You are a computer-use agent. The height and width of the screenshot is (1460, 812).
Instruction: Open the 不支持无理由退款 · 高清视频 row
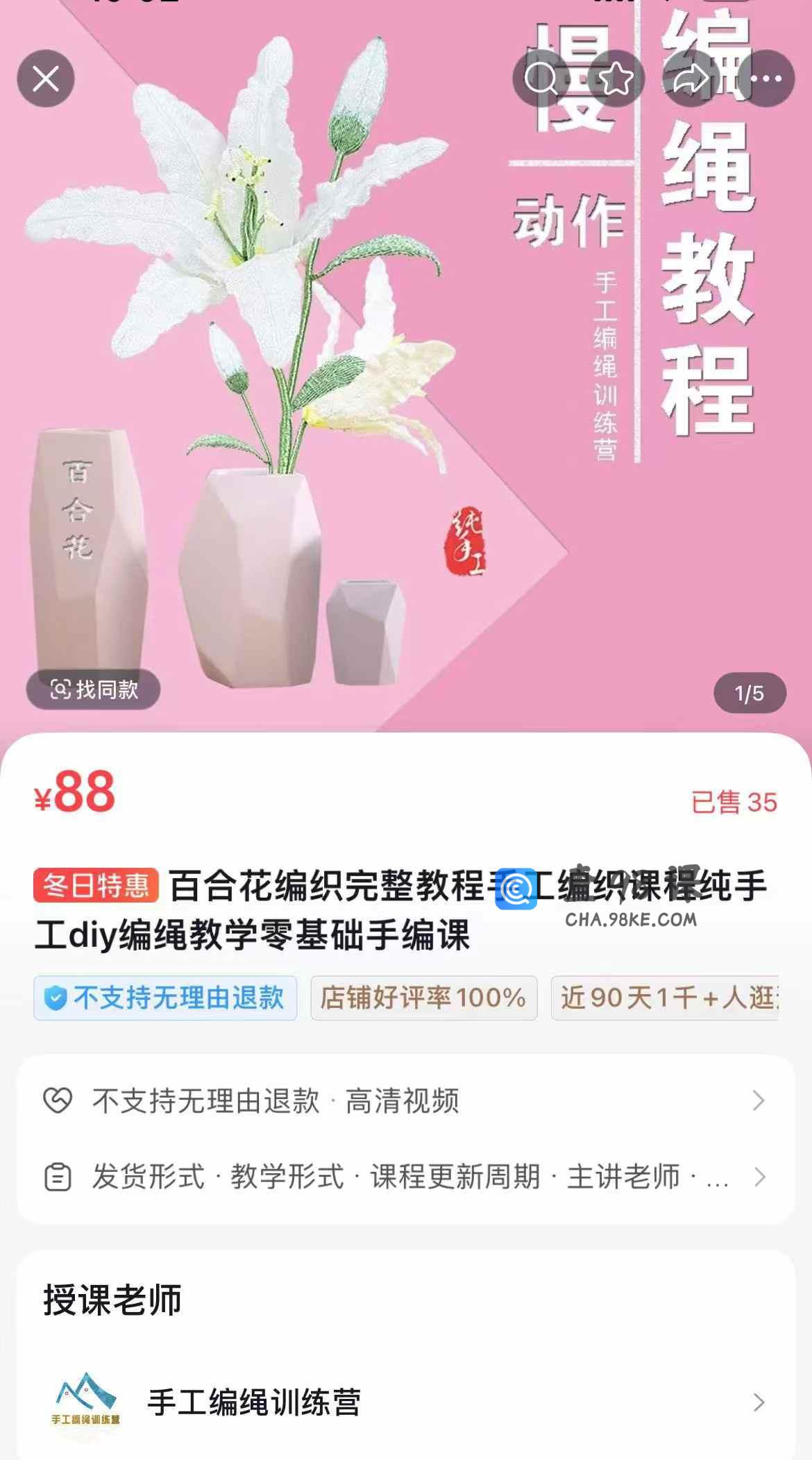pos(405,1100)
